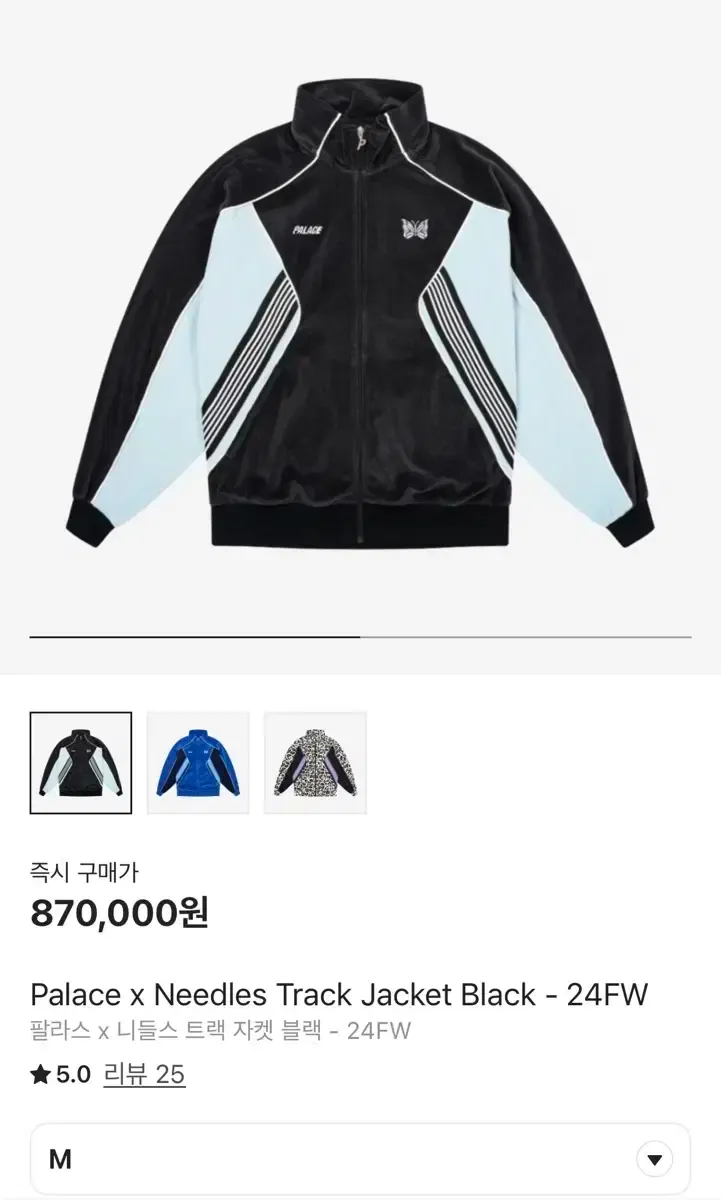This screenshot has width=721, height=1200.
Task: Select the blue jacket thumbnail
Action: point(198,762)
